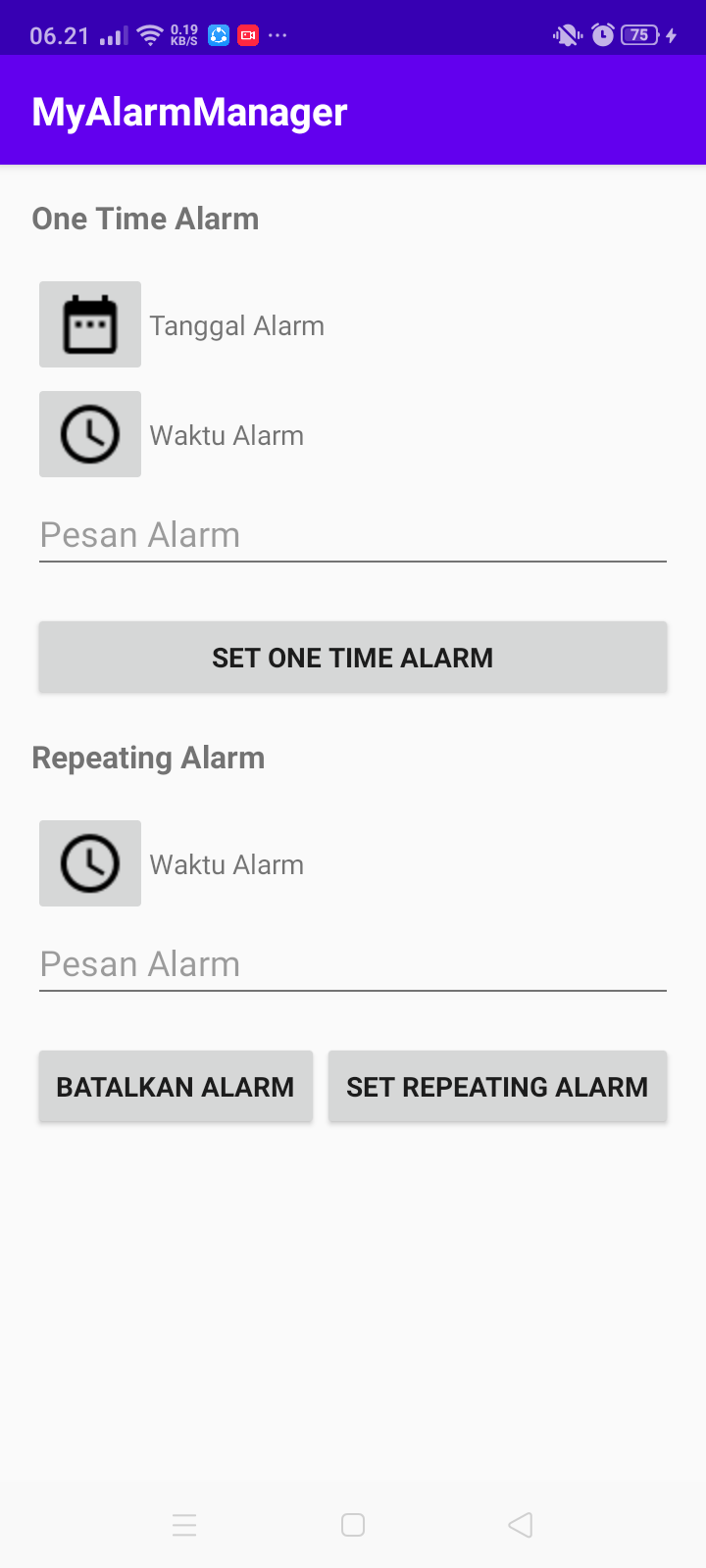Viewport: 706px width, 1568px height.
Task: Tap the vibrate mode icon in status bar
Action: [x=566, y=34]
